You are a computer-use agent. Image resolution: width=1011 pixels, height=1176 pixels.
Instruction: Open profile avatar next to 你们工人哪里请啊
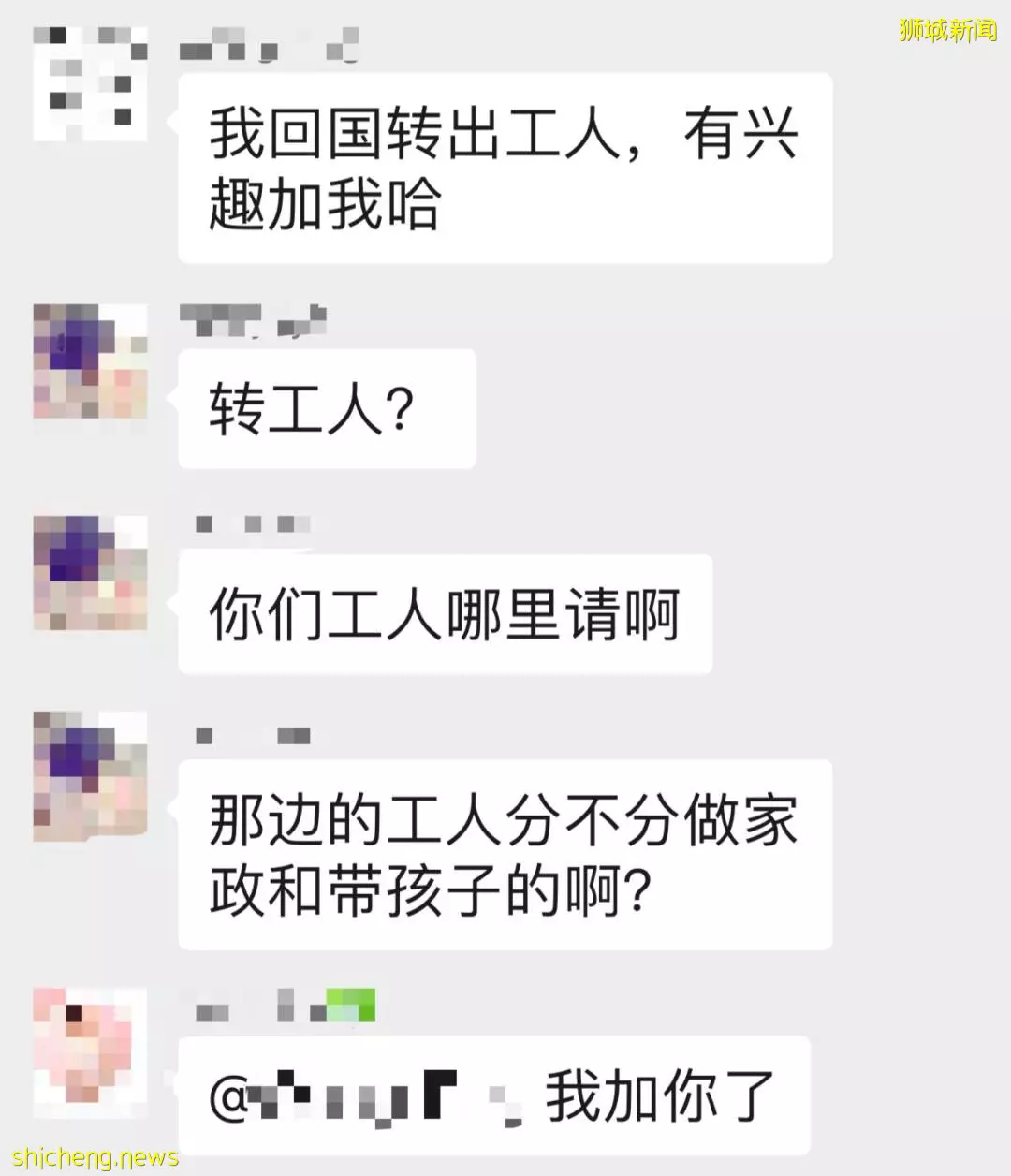click(x=90, y=572)
